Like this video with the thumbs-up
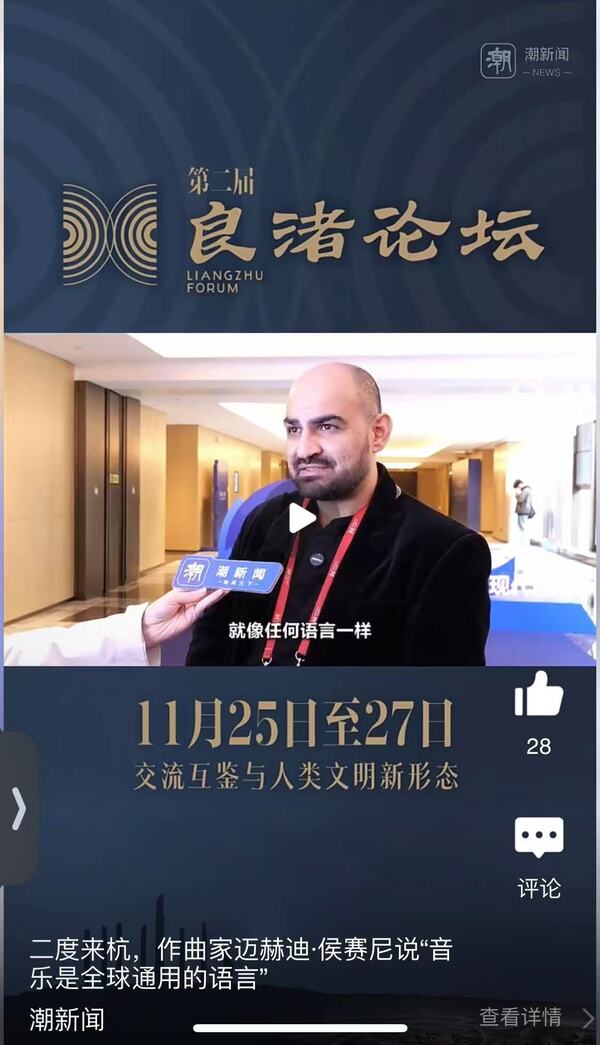Image resolution: width=600 pixels, height=1045 pixels. pyautogui.click(x=538, y=694)
